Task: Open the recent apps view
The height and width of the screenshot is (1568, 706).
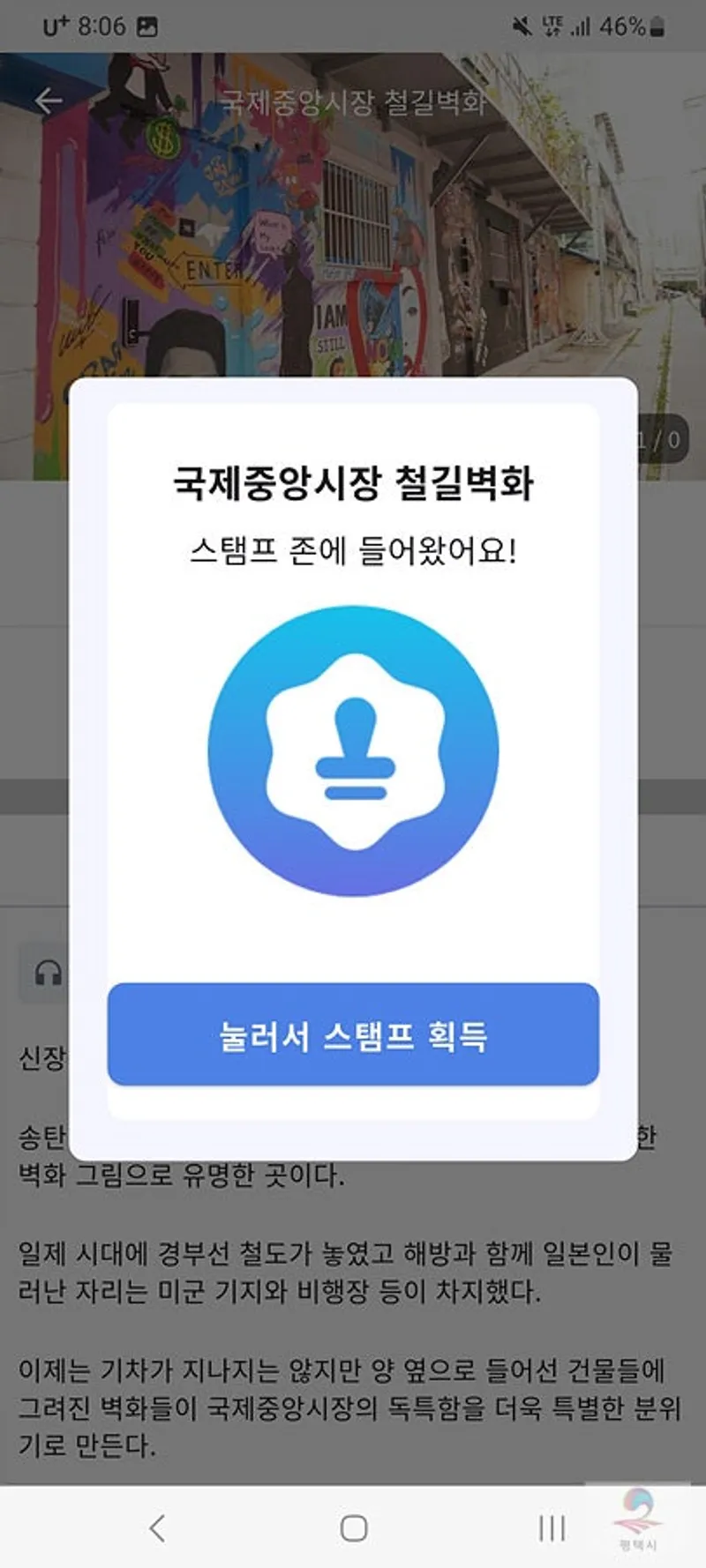Action: pos(552,1527)
